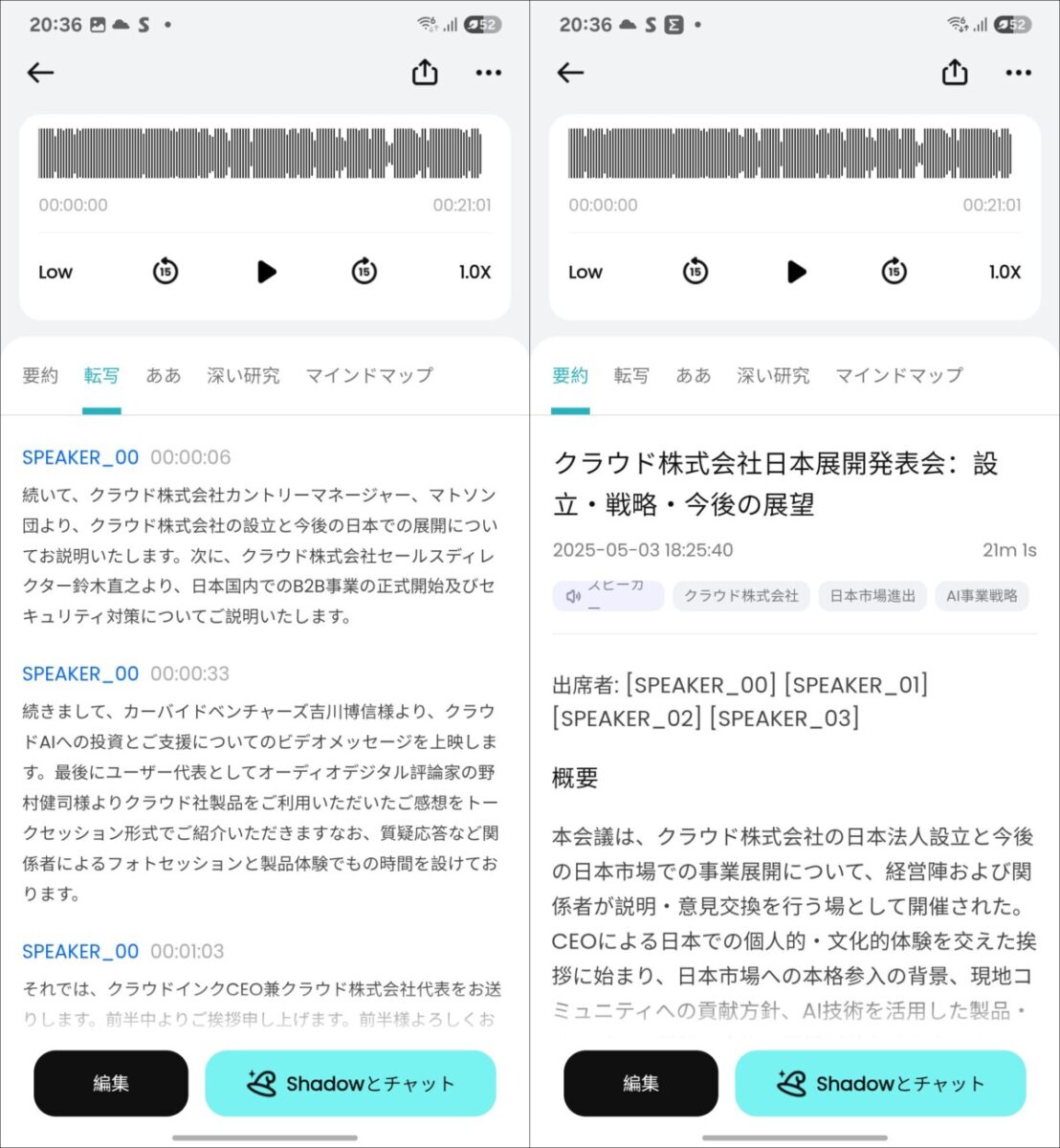Change 1.0X playback speed in the transcript view

coord(475,272)
